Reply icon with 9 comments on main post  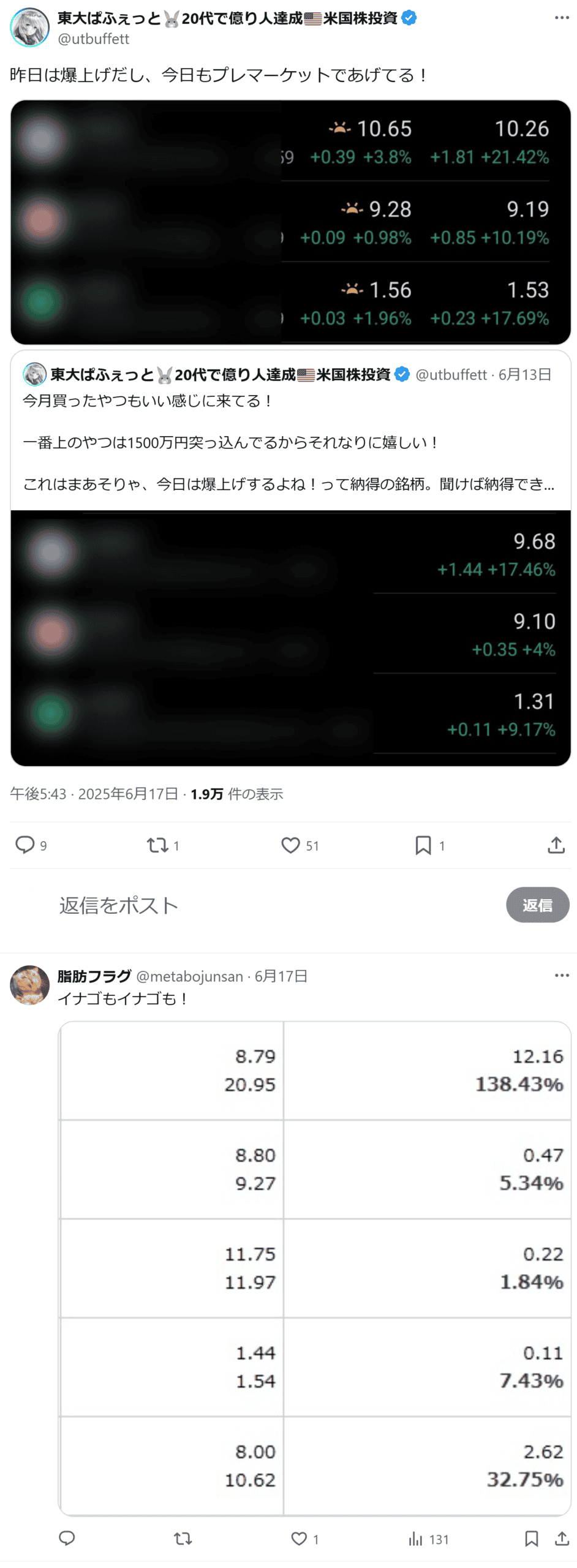25,845
